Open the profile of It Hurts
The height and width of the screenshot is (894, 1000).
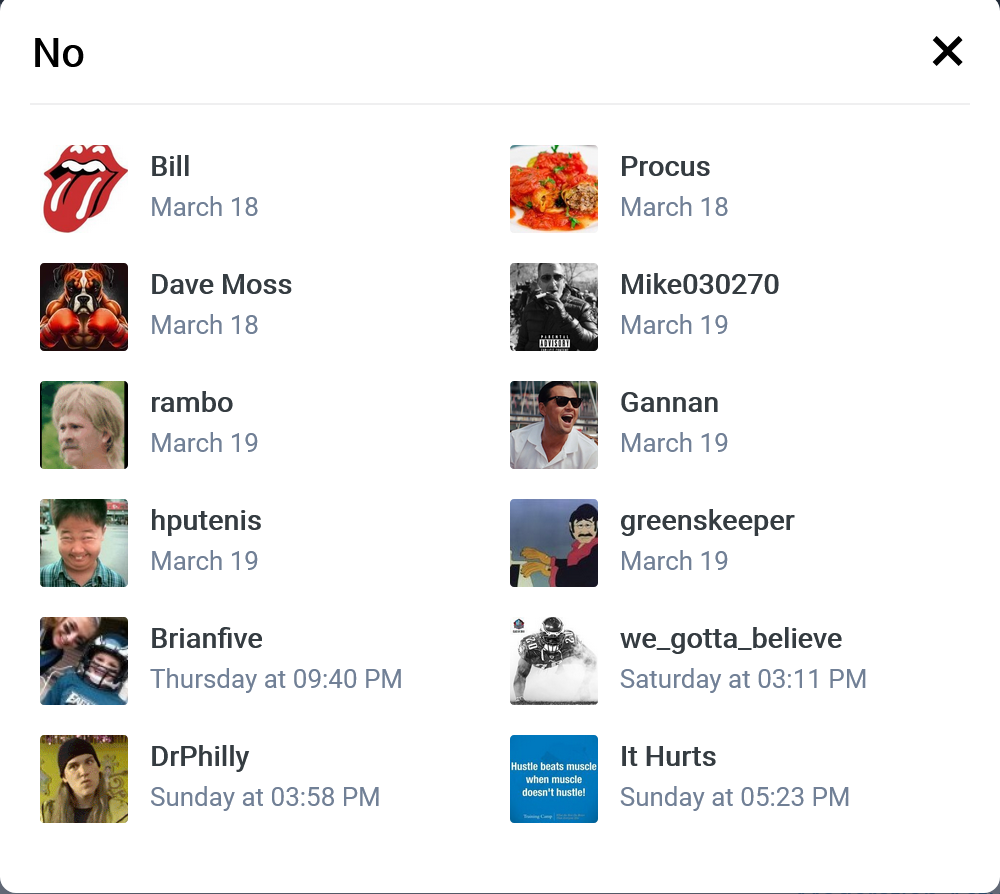pos(668,757)
